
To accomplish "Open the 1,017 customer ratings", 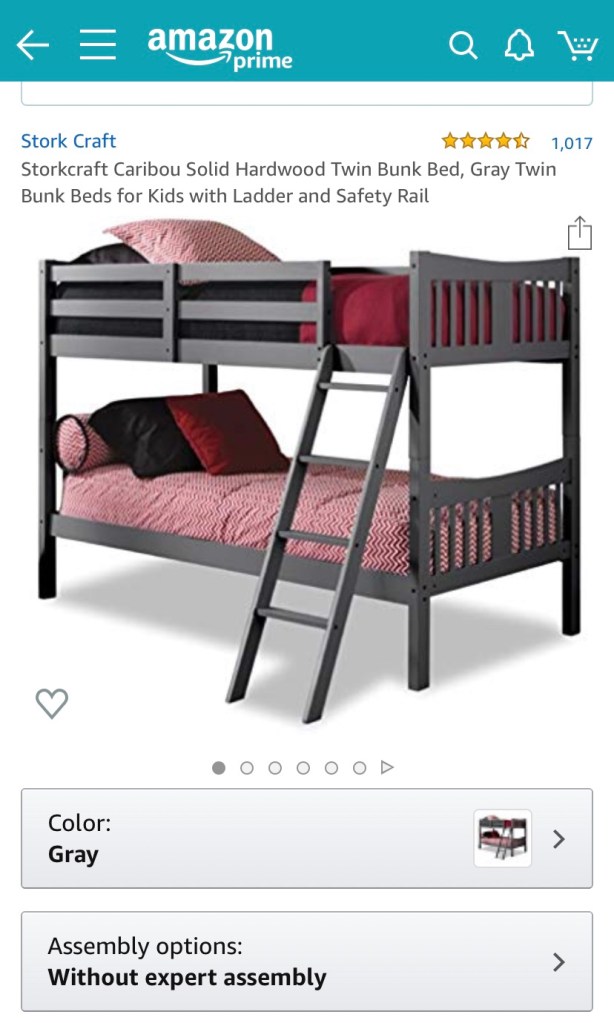I will [571, 142].
